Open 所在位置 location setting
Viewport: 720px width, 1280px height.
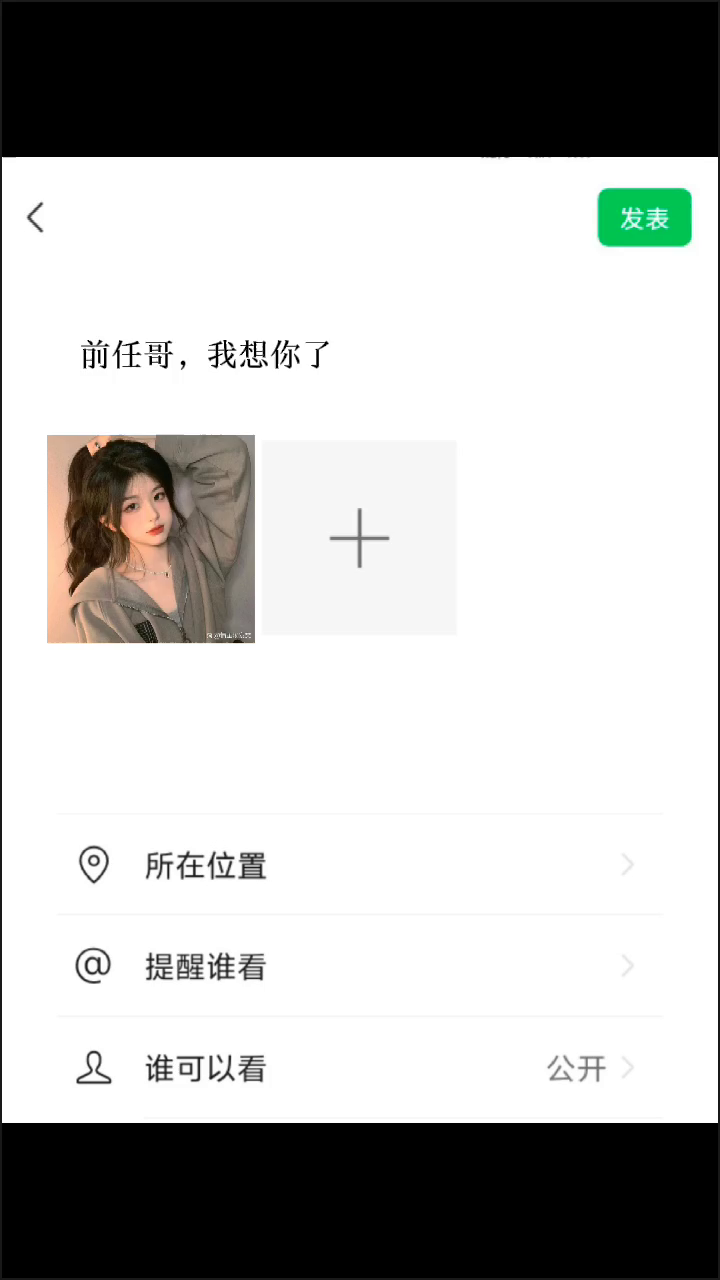pyautogui.click(x=360, y=865)
